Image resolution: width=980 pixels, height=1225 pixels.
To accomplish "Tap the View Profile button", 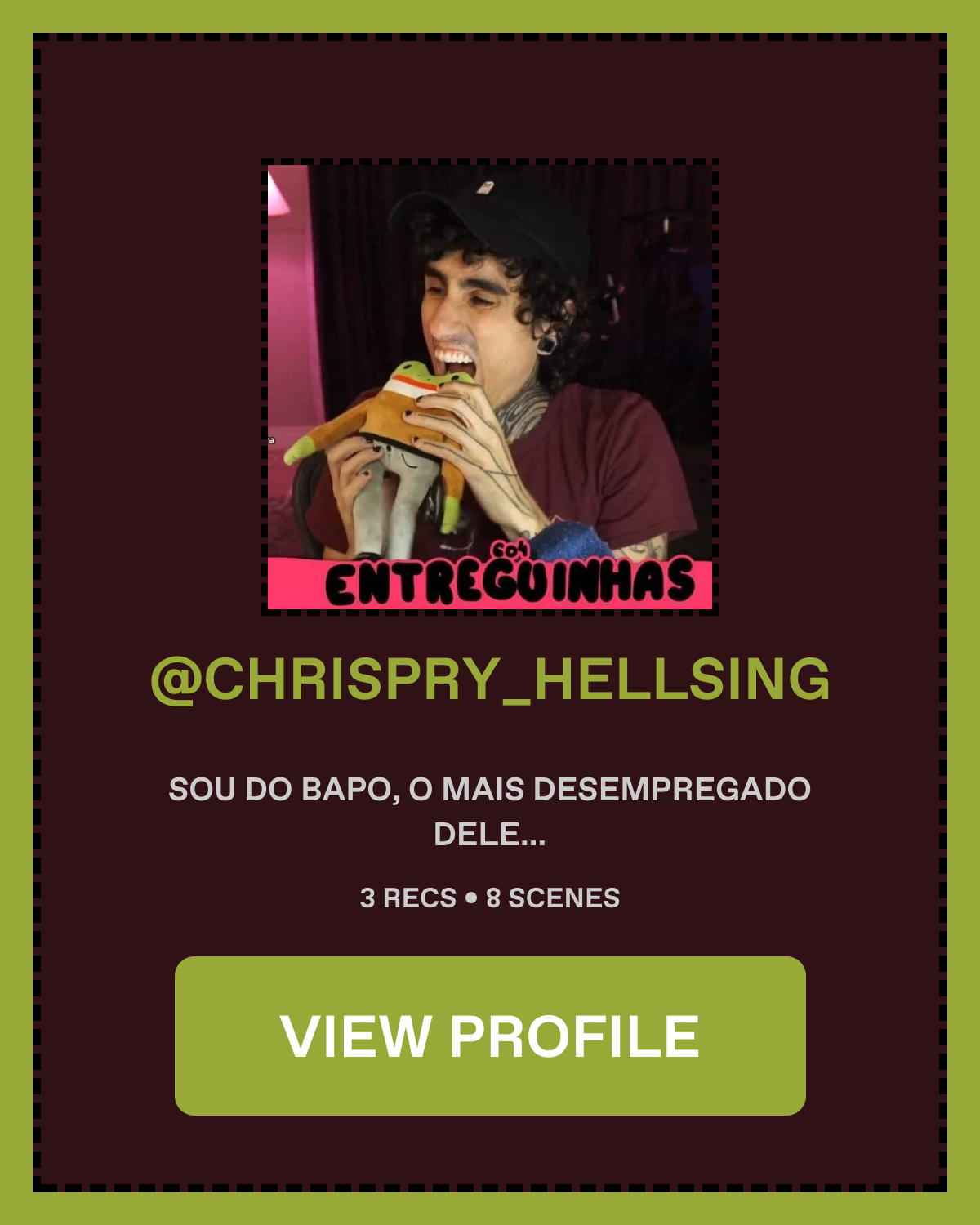I will click(x=490, y=1036).
